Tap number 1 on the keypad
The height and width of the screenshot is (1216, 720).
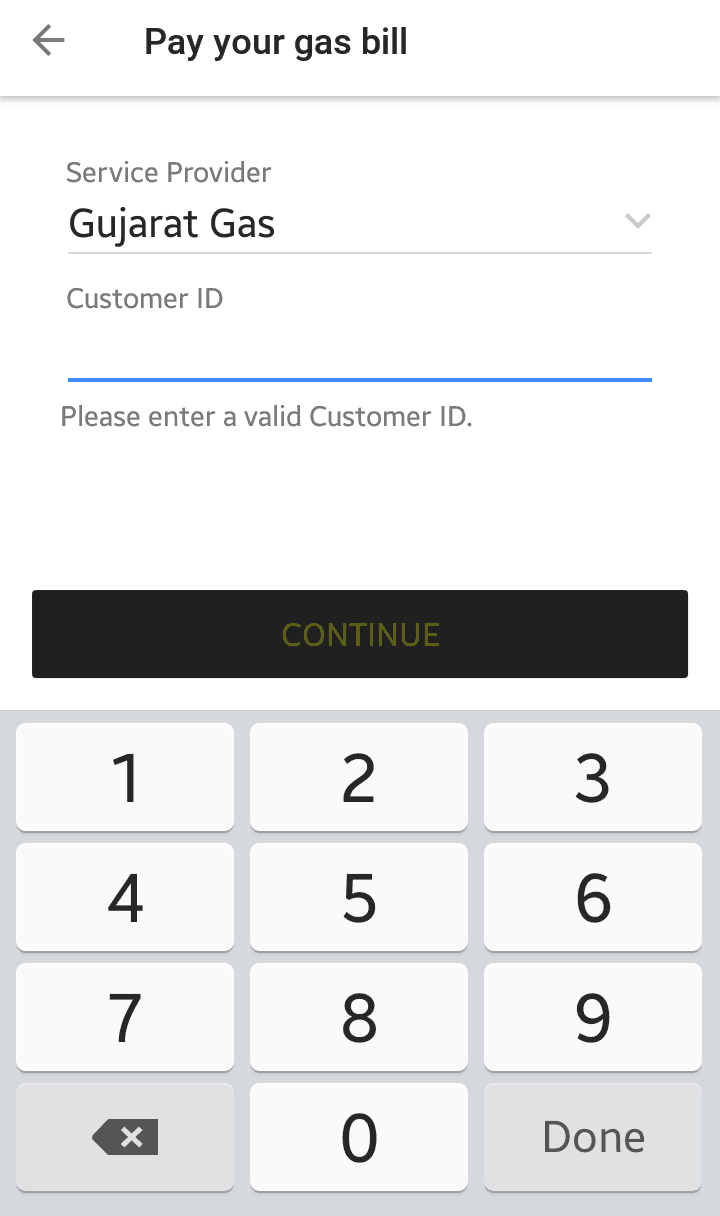[x=124, y=777]
